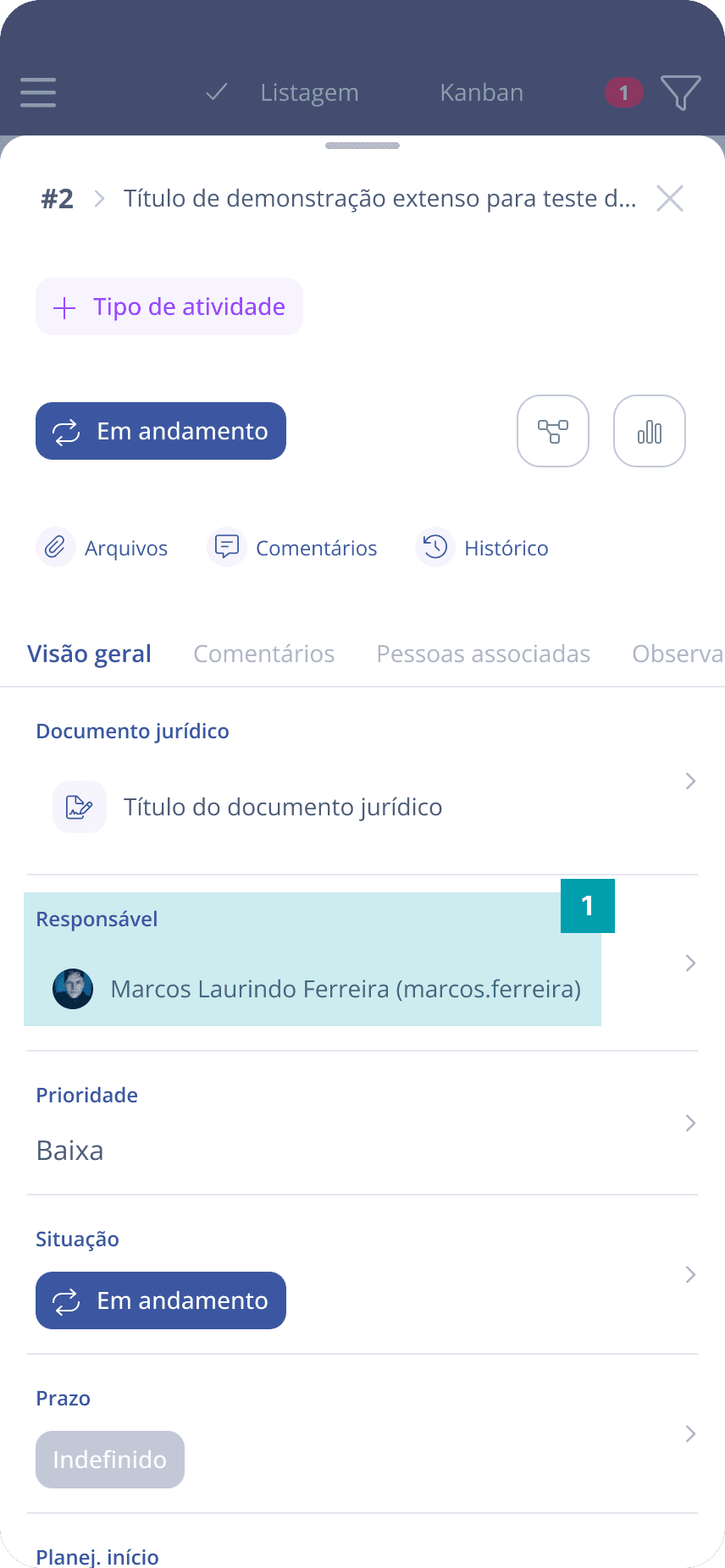Select the Comentários tab below the icons
This screenshot has width=725, height=1568.
coord(263,653)
